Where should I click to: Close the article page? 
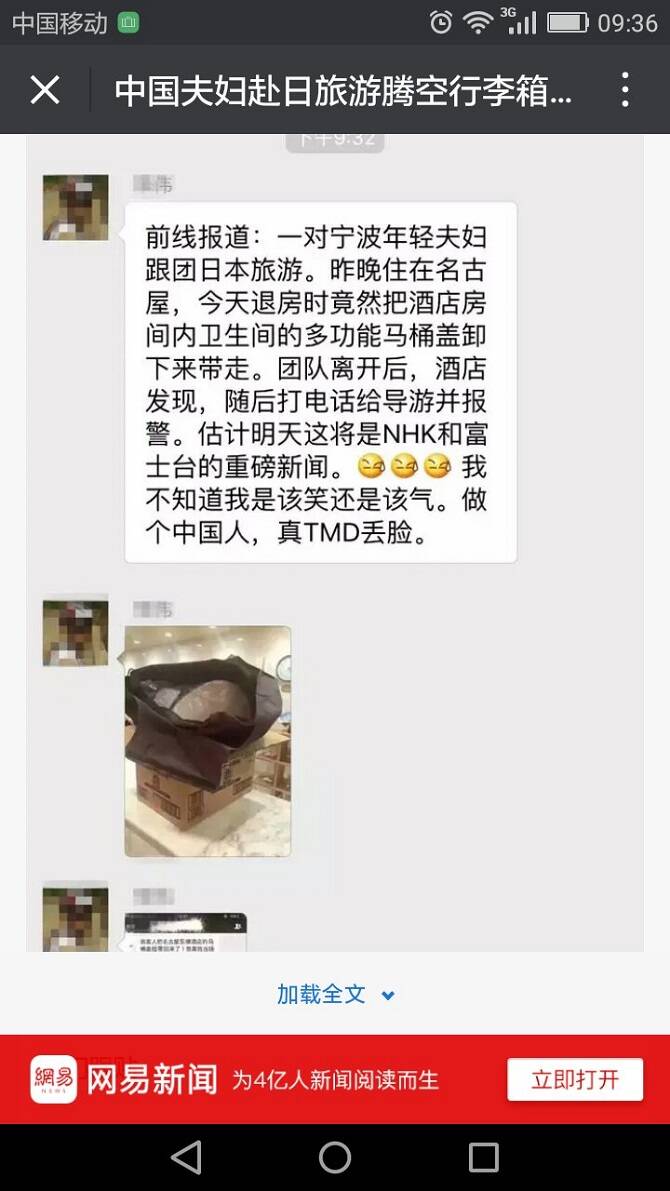point(45,91)
